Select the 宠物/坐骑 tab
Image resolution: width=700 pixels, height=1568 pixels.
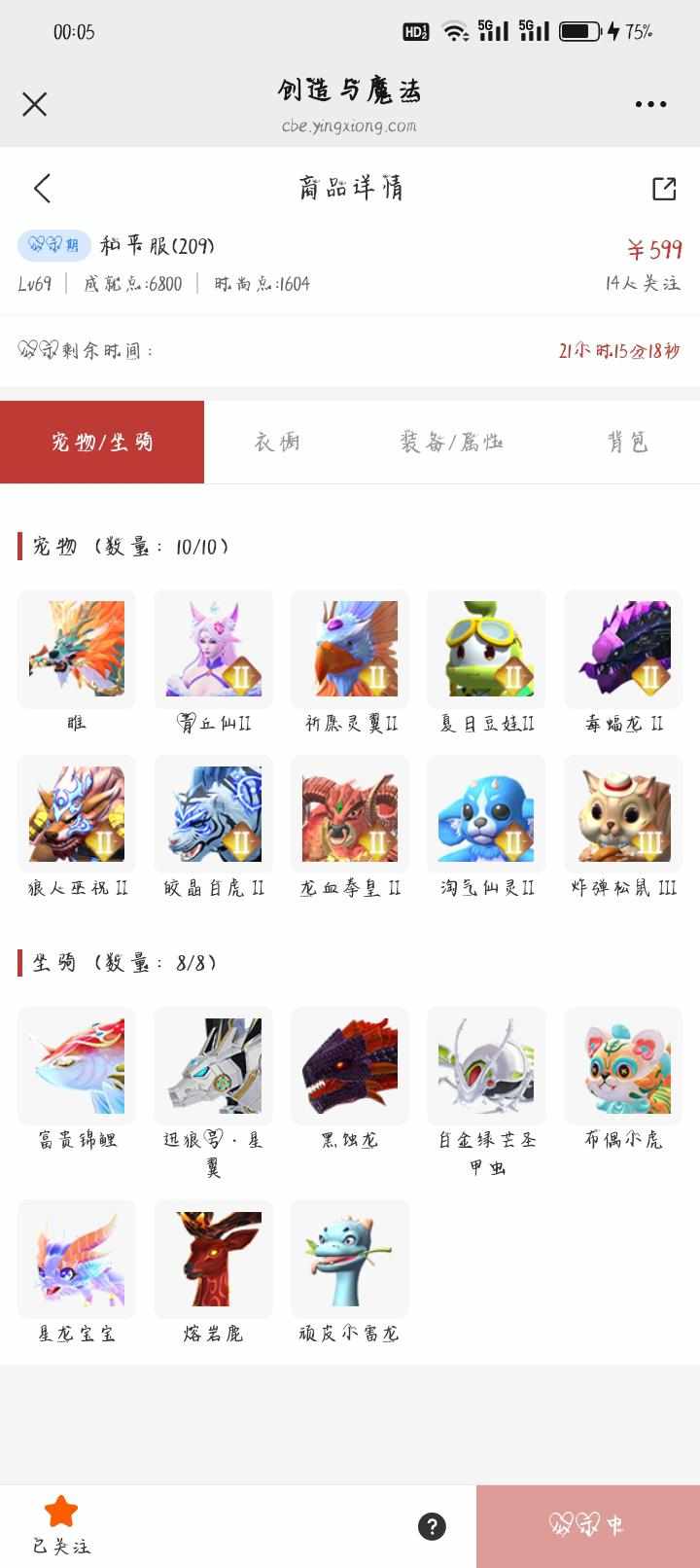(x=102, y=443)
